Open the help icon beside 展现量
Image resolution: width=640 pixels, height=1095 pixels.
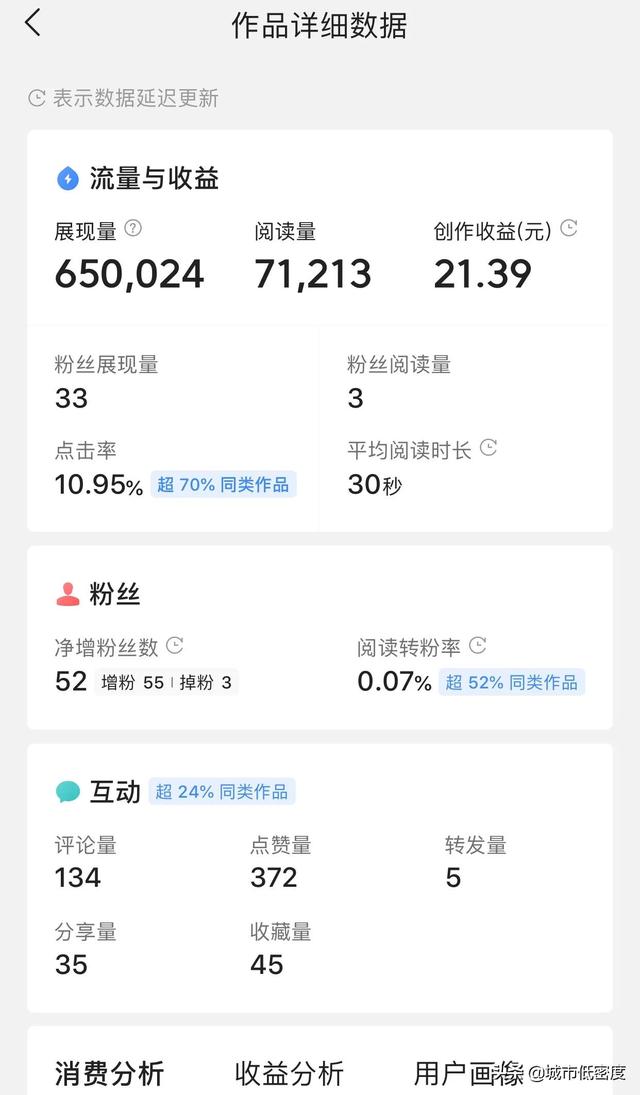point(133,228)
